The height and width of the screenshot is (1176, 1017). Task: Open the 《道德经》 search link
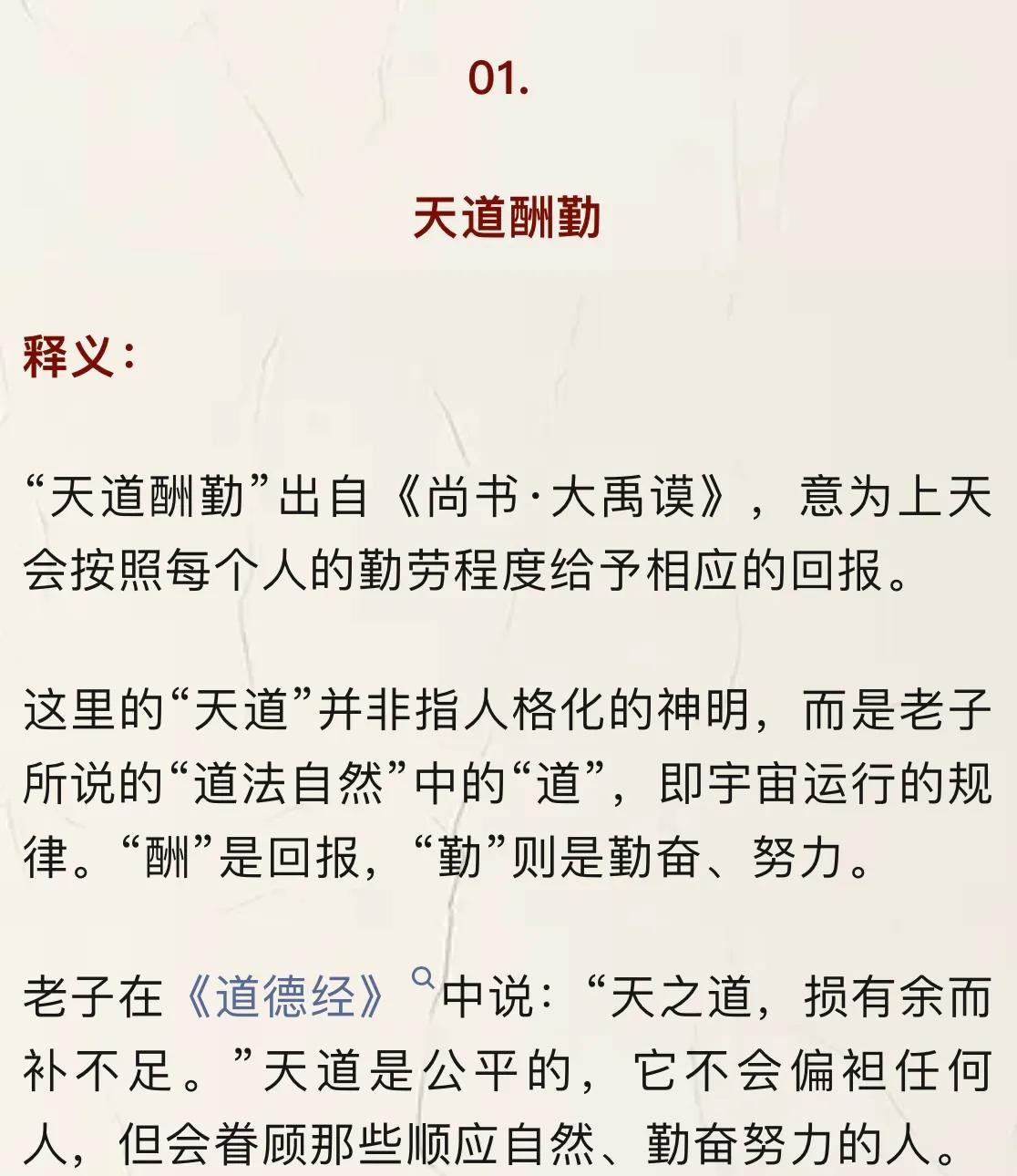[286, 996]
